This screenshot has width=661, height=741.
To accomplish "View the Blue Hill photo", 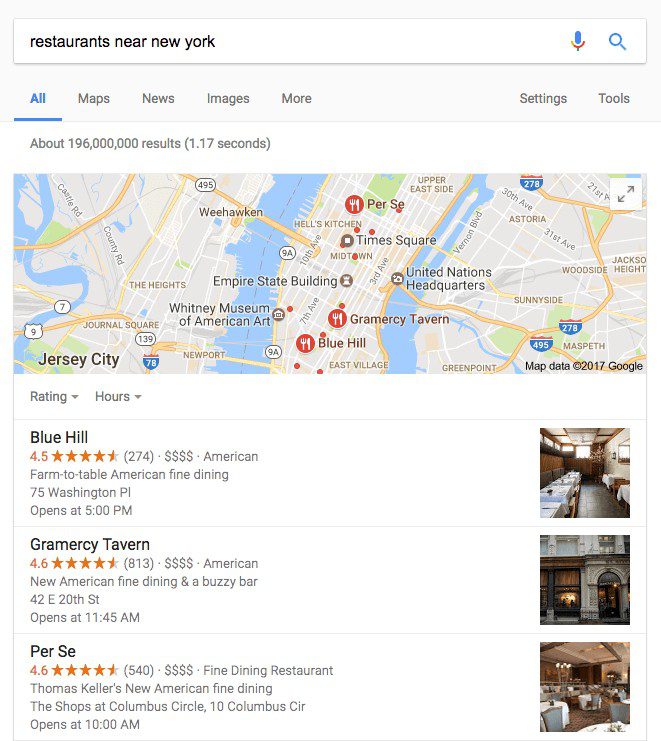I will tap(585, 473).
